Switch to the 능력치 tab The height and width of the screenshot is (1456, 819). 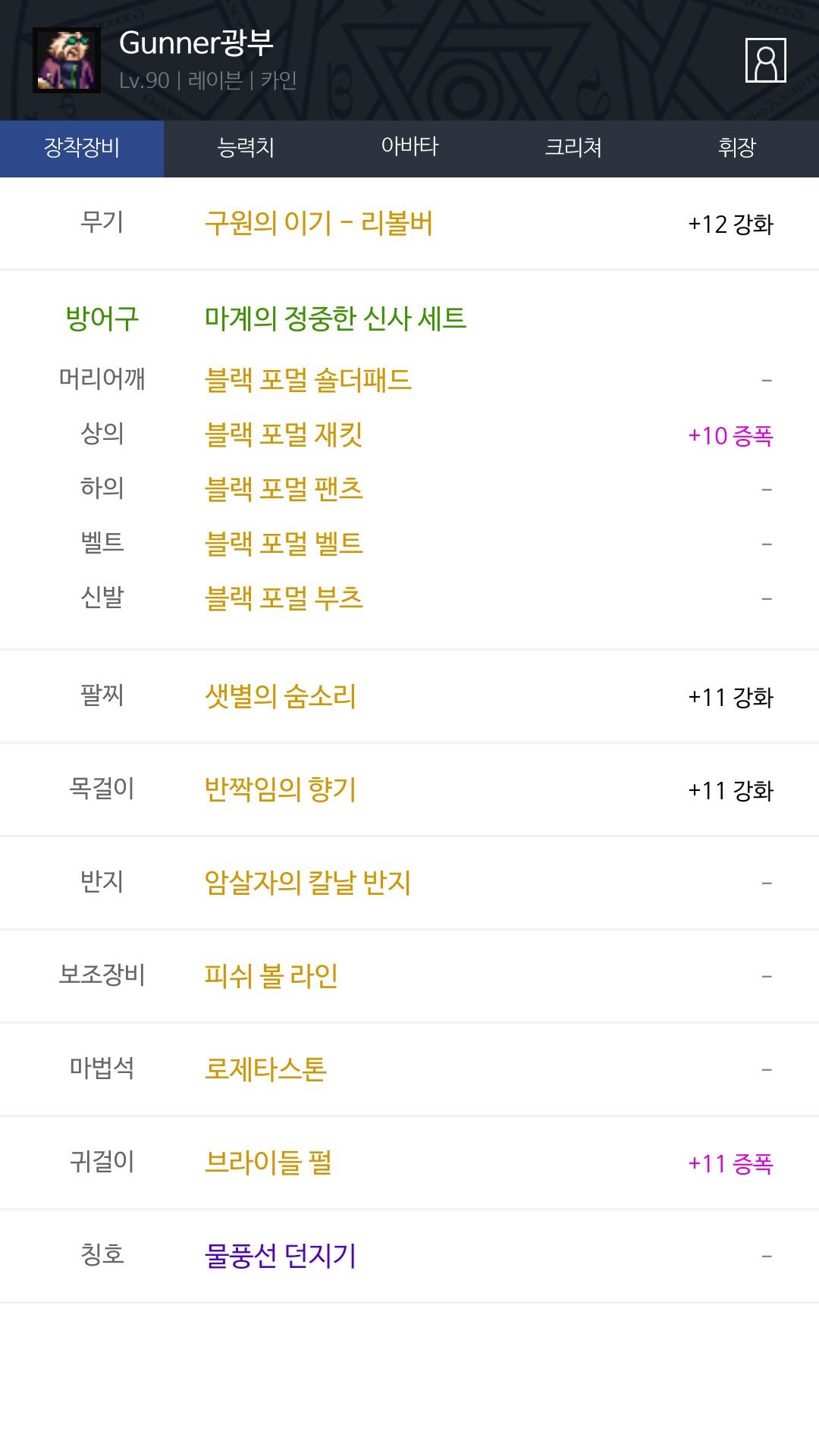tap(246, 149)
